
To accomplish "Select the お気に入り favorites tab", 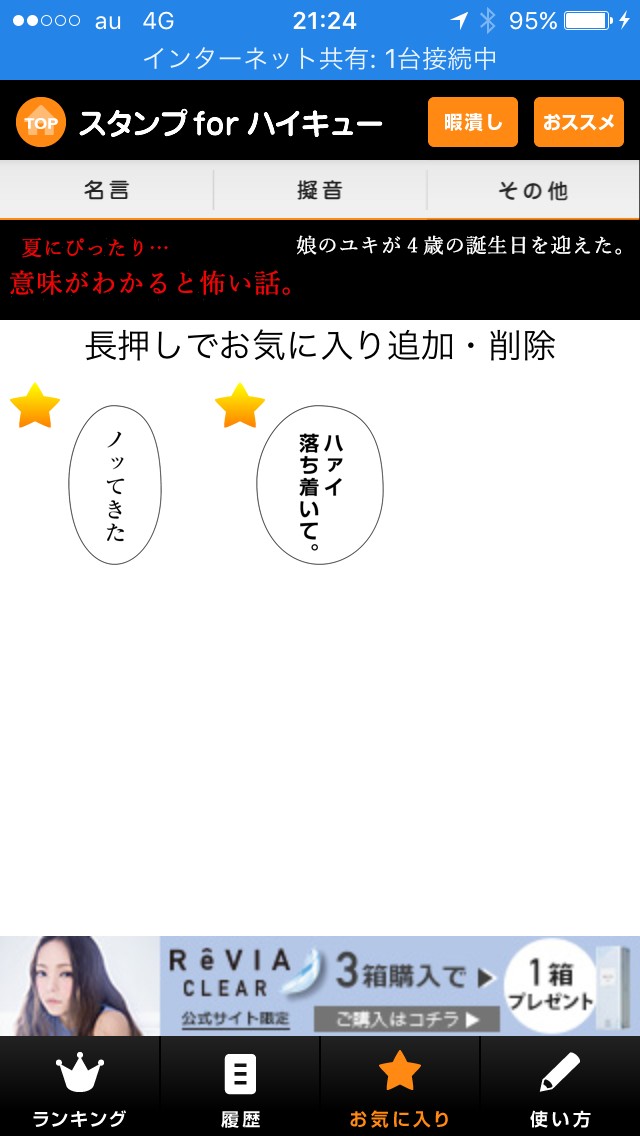I will click(400, 1088).
